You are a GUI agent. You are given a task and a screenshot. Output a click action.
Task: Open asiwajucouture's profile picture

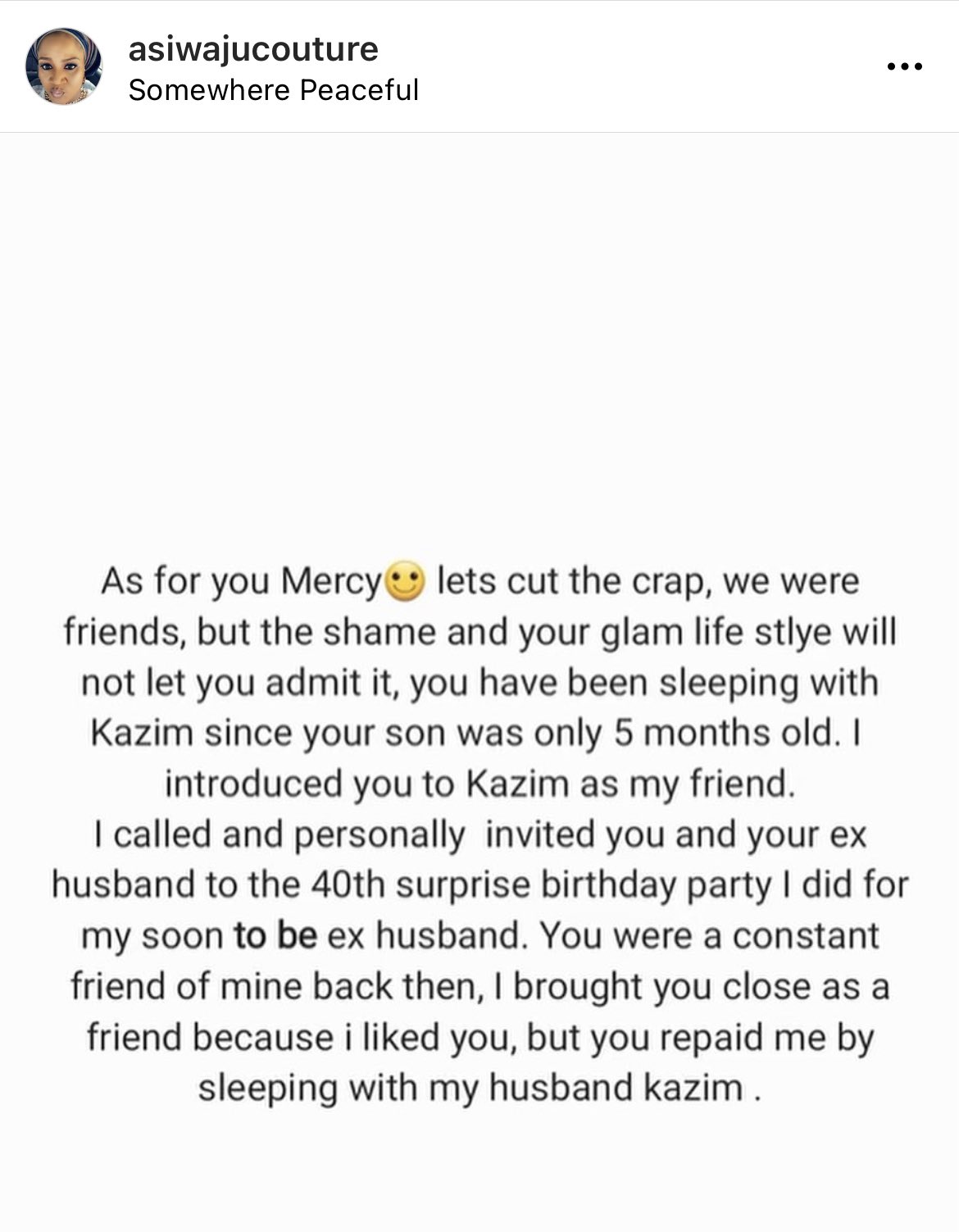click(x=64, y=66)
